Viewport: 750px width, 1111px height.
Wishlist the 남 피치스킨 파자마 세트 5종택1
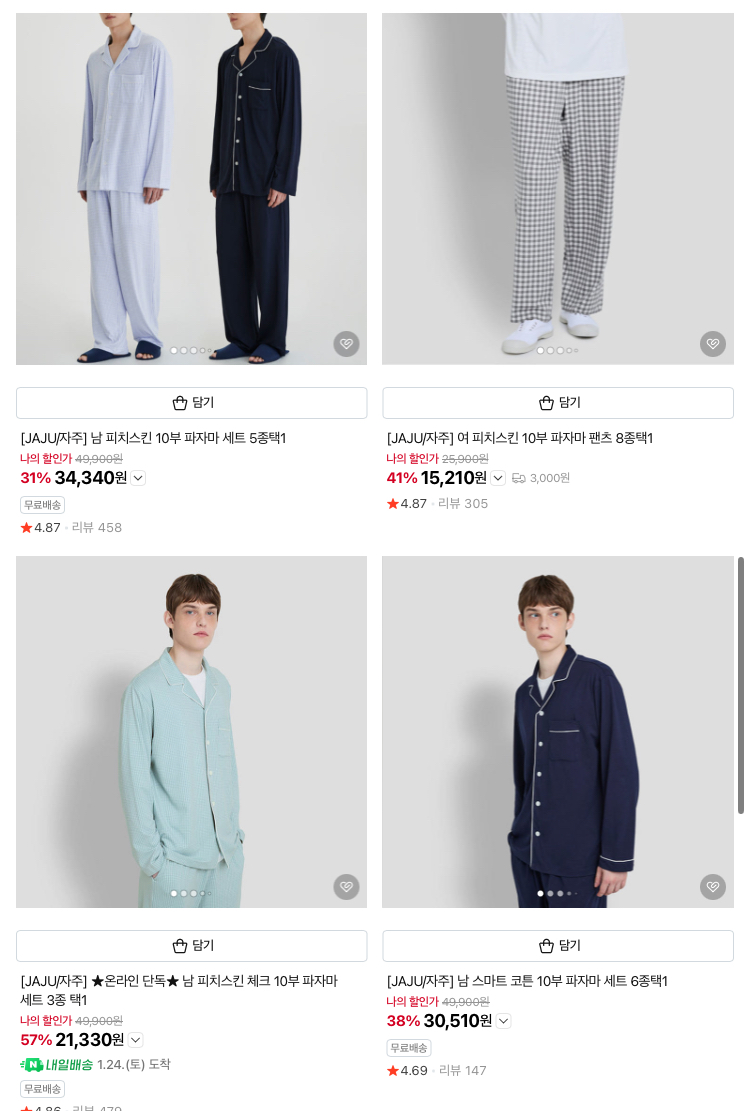click(x=346, y=344)
